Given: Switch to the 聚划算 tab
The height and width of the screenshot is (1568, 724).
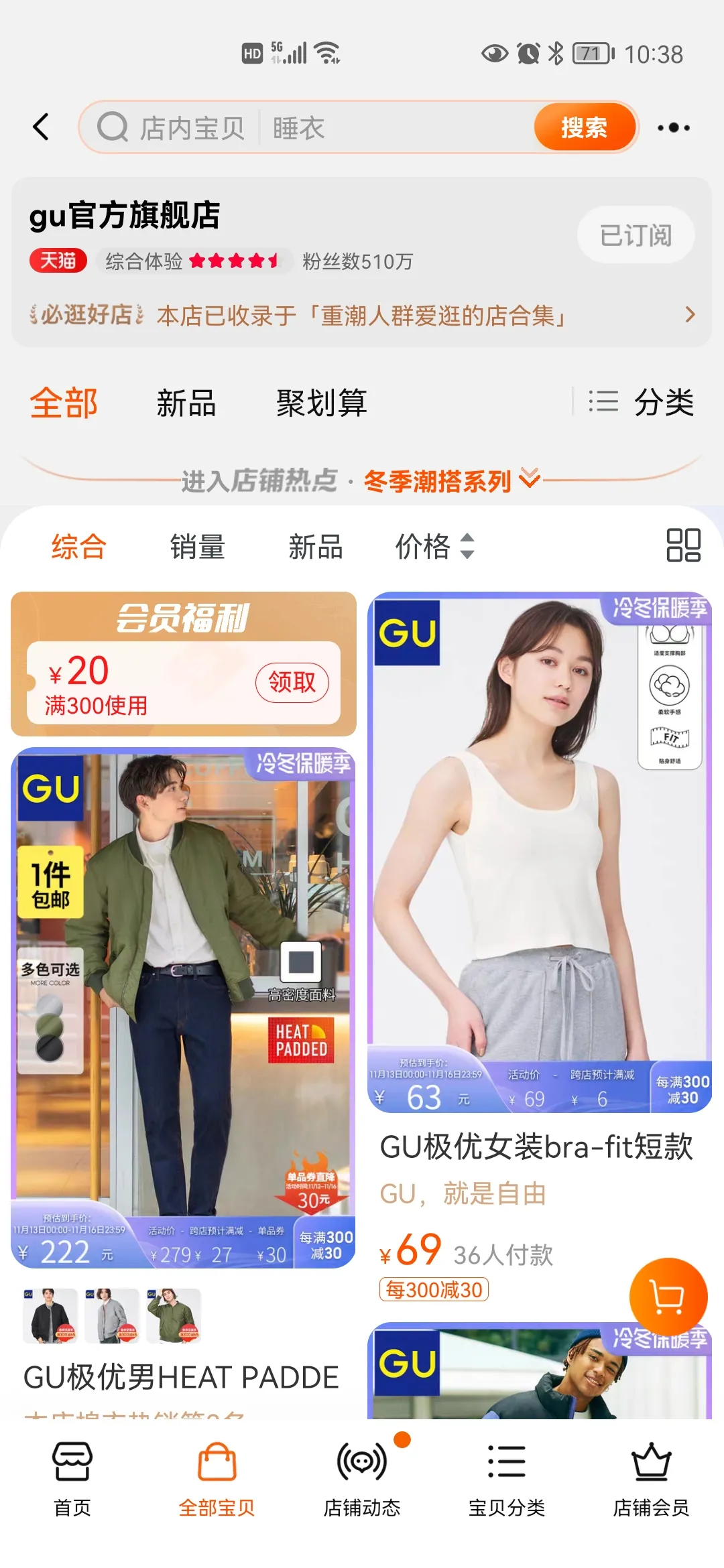Looking at the screenshot, I should point(321,403).
